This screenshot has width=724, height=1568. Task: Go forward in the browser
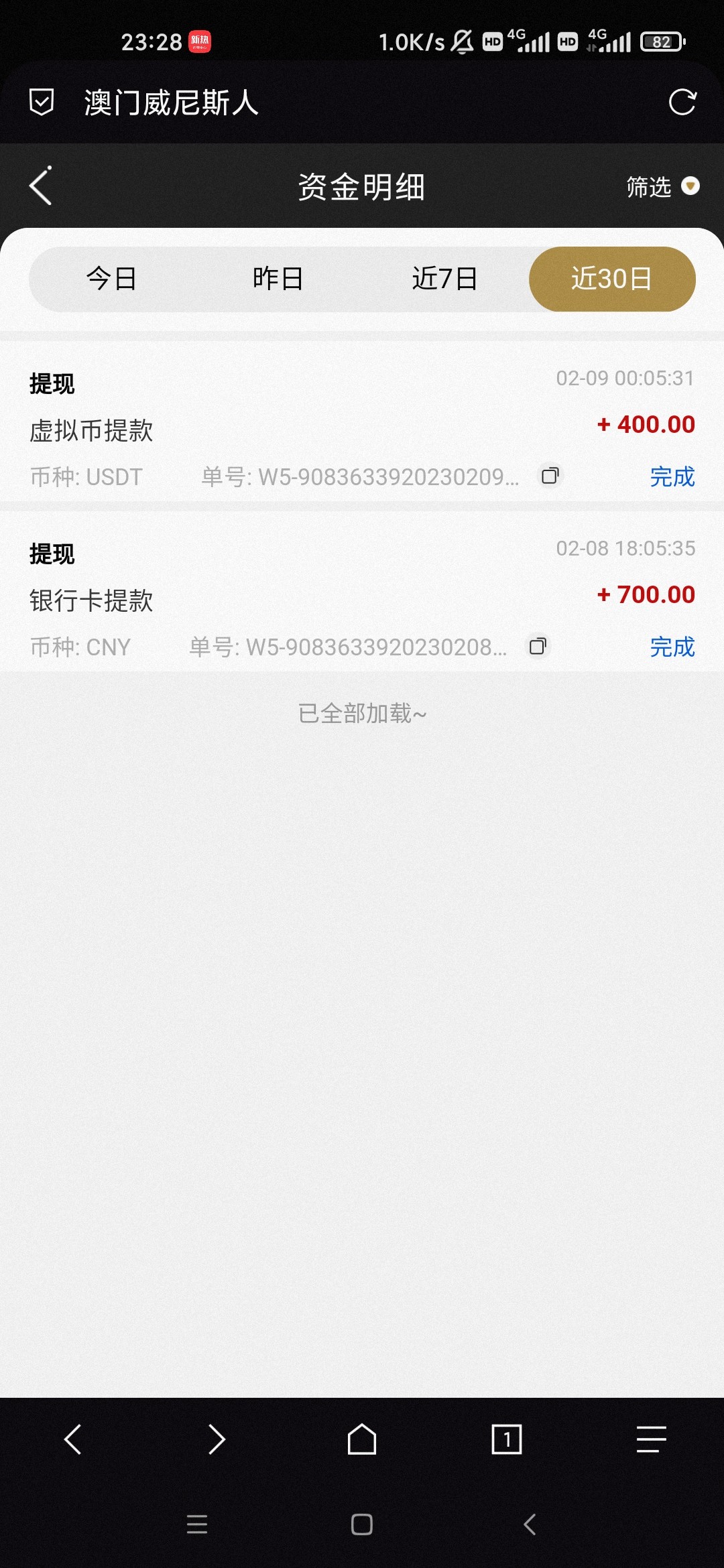(217, 1439)
